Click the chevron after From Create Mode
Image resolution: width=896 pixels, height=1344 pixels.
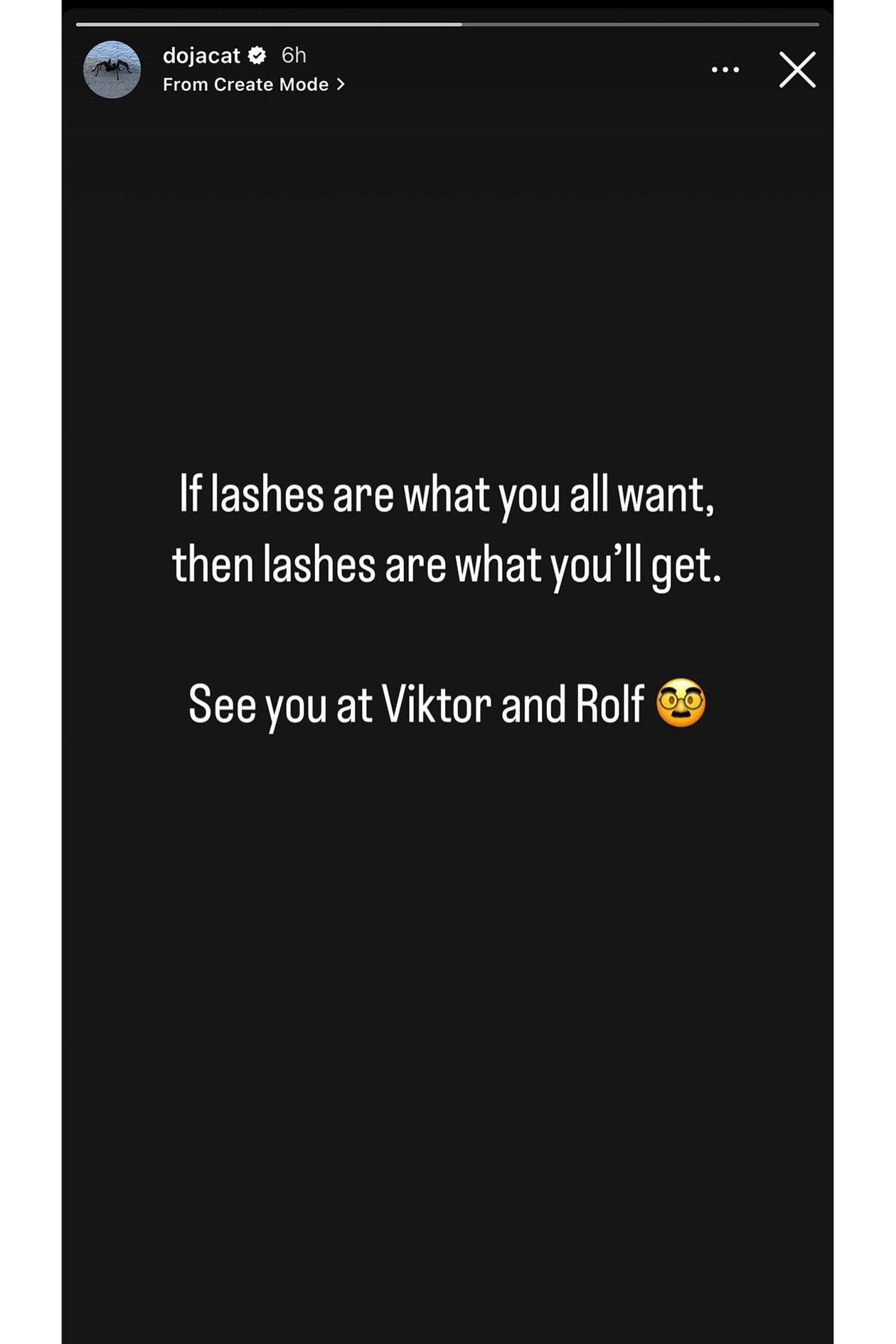point(340,84)
